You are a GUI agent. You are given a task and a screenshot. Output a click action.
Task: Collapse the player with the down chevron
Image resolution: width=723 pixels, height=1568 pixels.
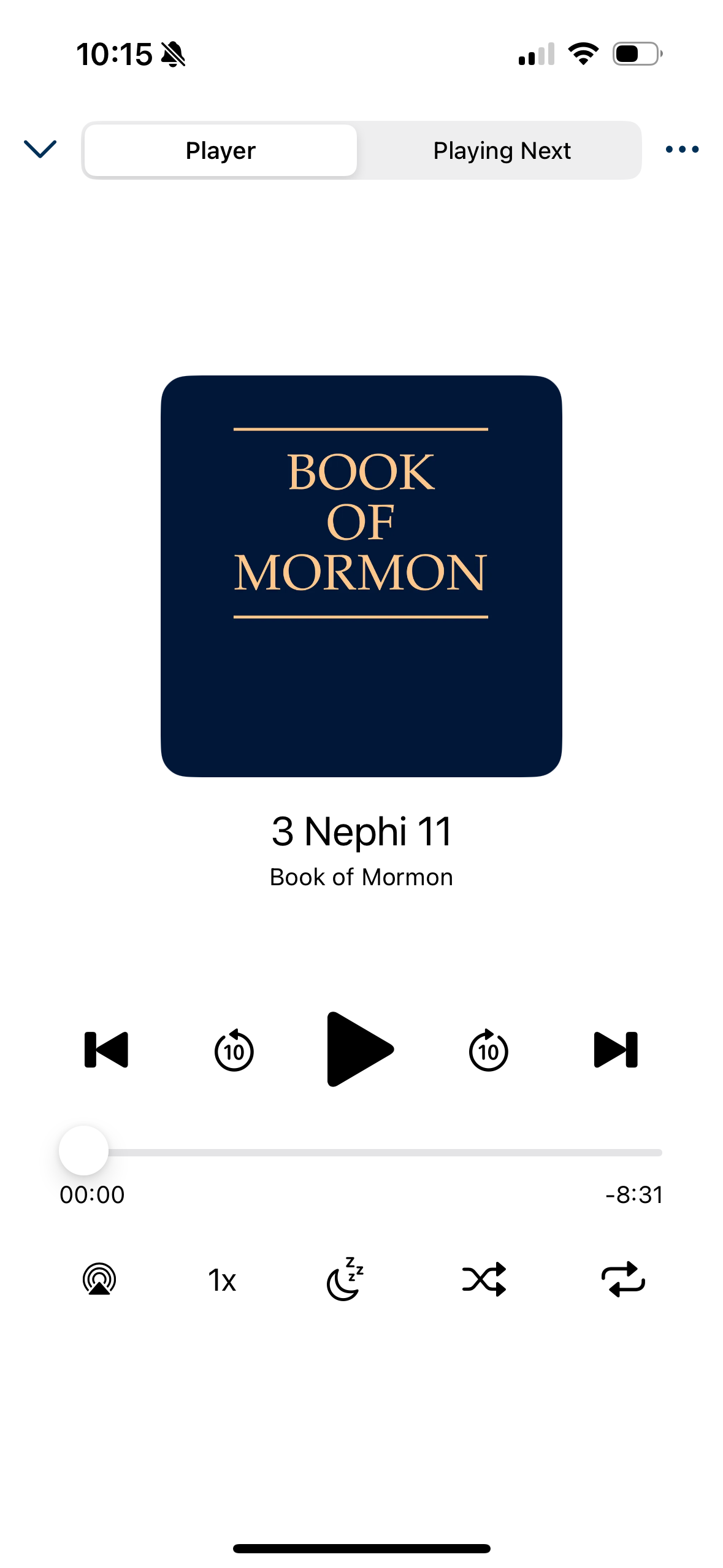(x=40, y=149)
